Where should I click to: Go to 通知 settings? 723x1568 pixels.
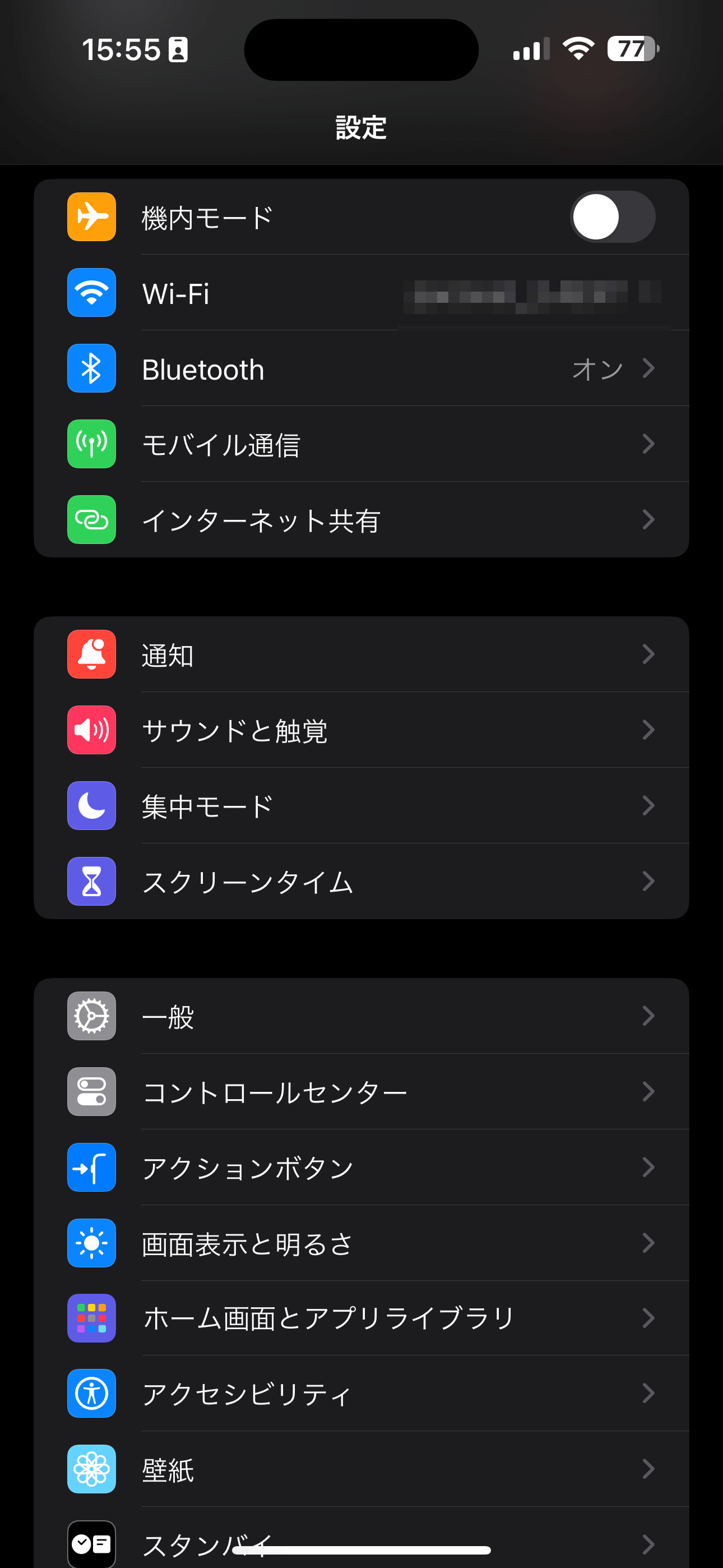tap(360, 655)
